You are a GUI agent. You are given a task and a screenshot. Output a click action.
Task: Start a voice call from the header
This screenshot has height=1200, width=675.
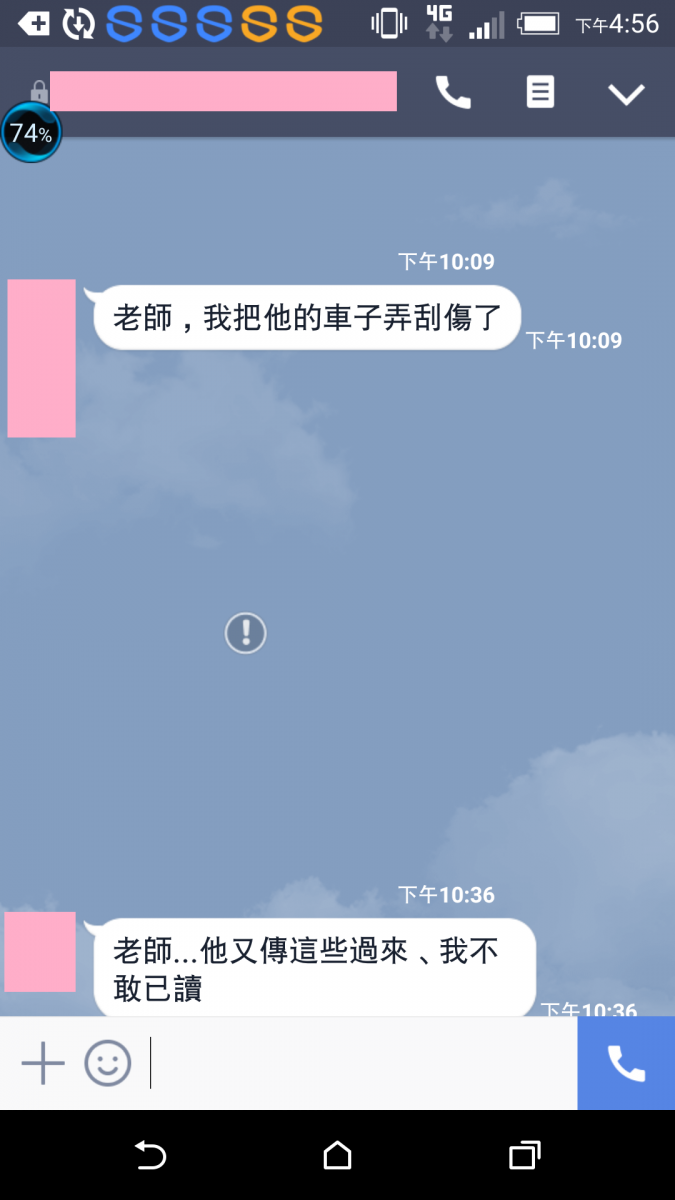(453, 93)
